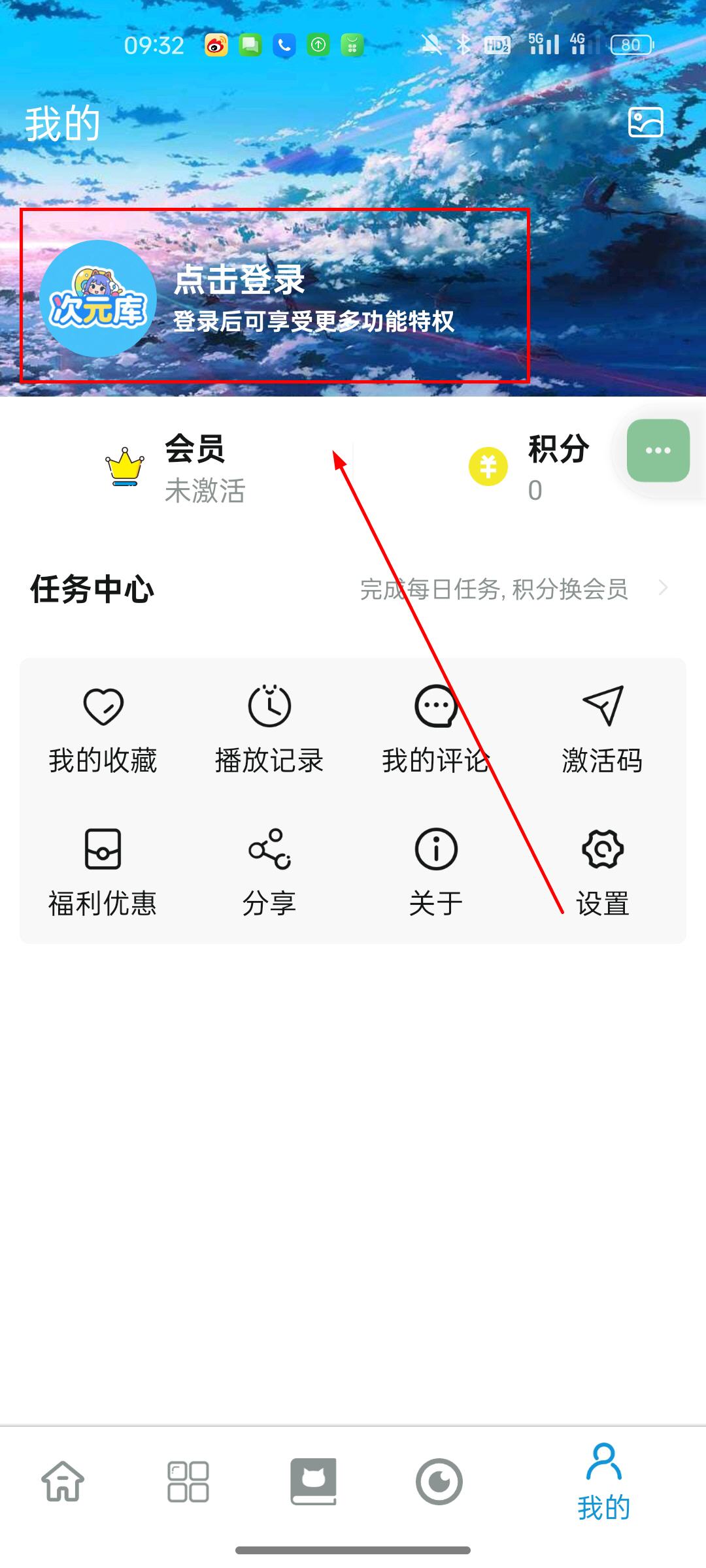Open 我的评论 comments
Screen dimensions: 706x1568
click(436, 730)
